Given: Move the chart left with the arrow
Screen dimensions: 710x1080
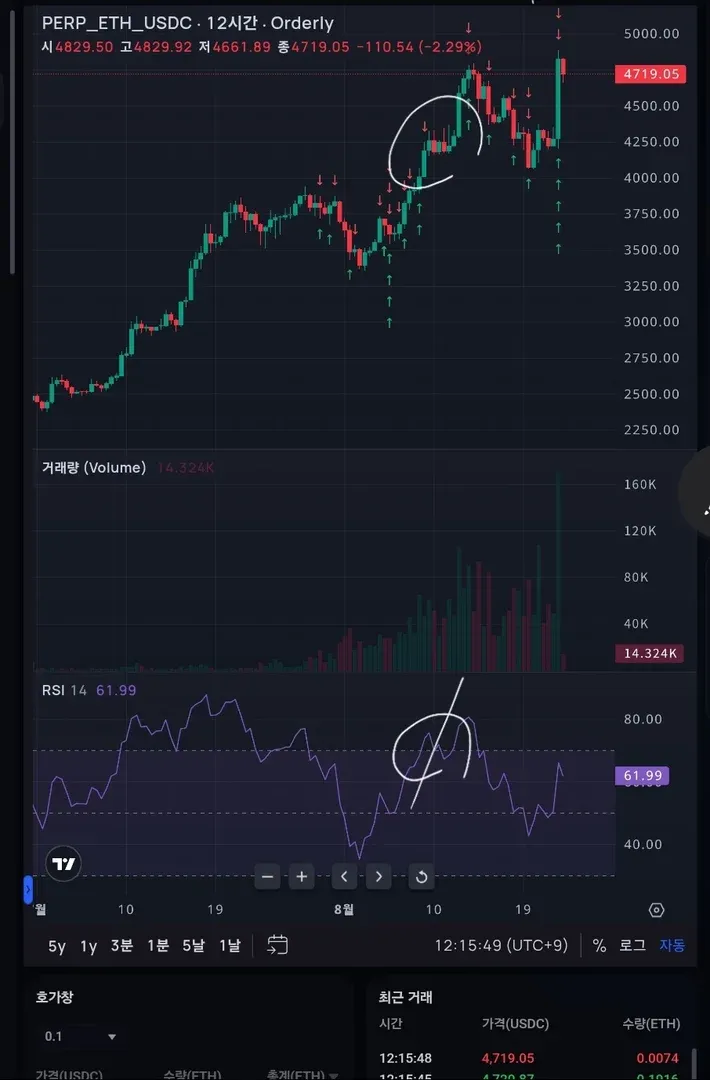Looking at the screenshot, I should click(x=344, y=877).
